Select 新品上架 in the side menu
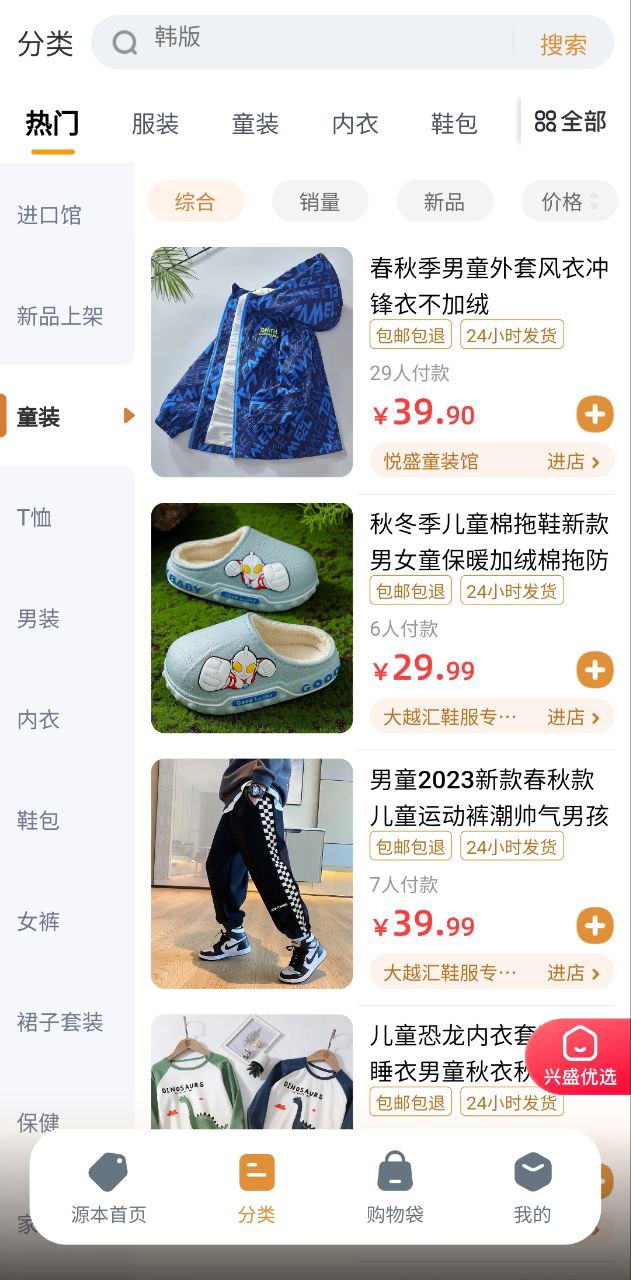Screen dimensions: 631x1280 coord(60,317)
